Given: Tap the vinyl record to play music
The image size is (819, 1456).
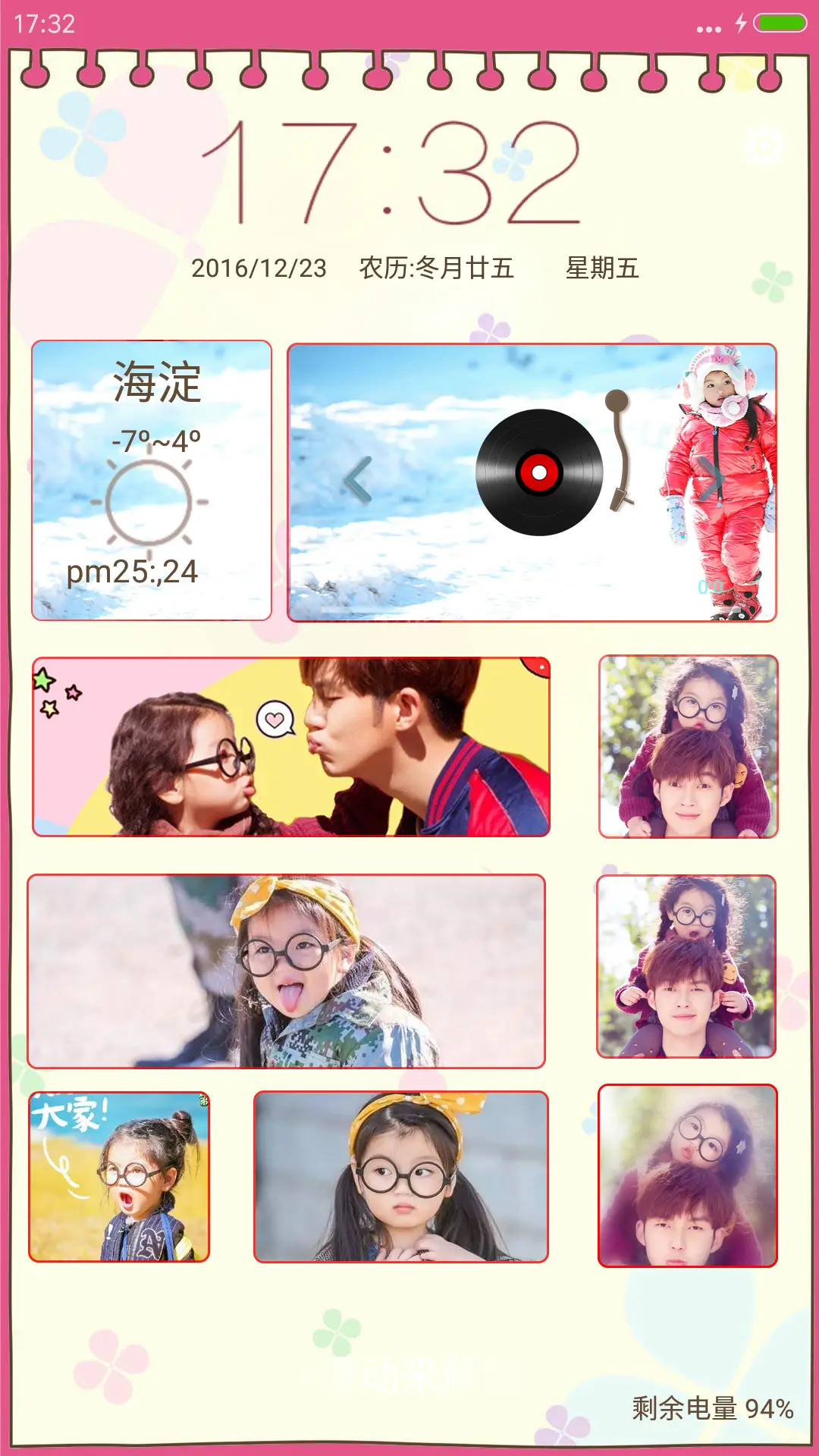Looking at the screenshot, I should [539, 472].
